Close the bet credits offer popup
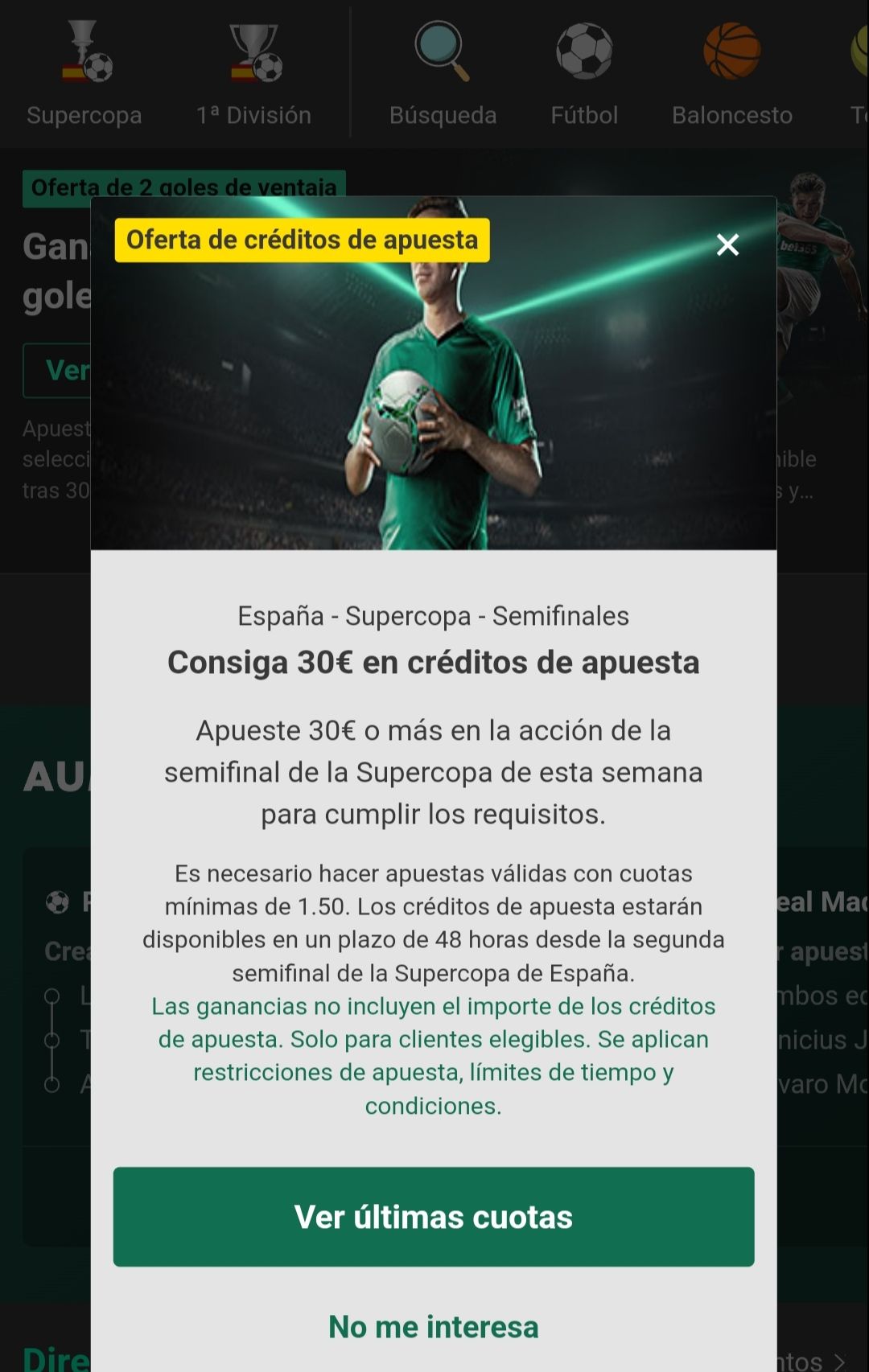This screenshot has width=869, height=1372. [727, 244]
